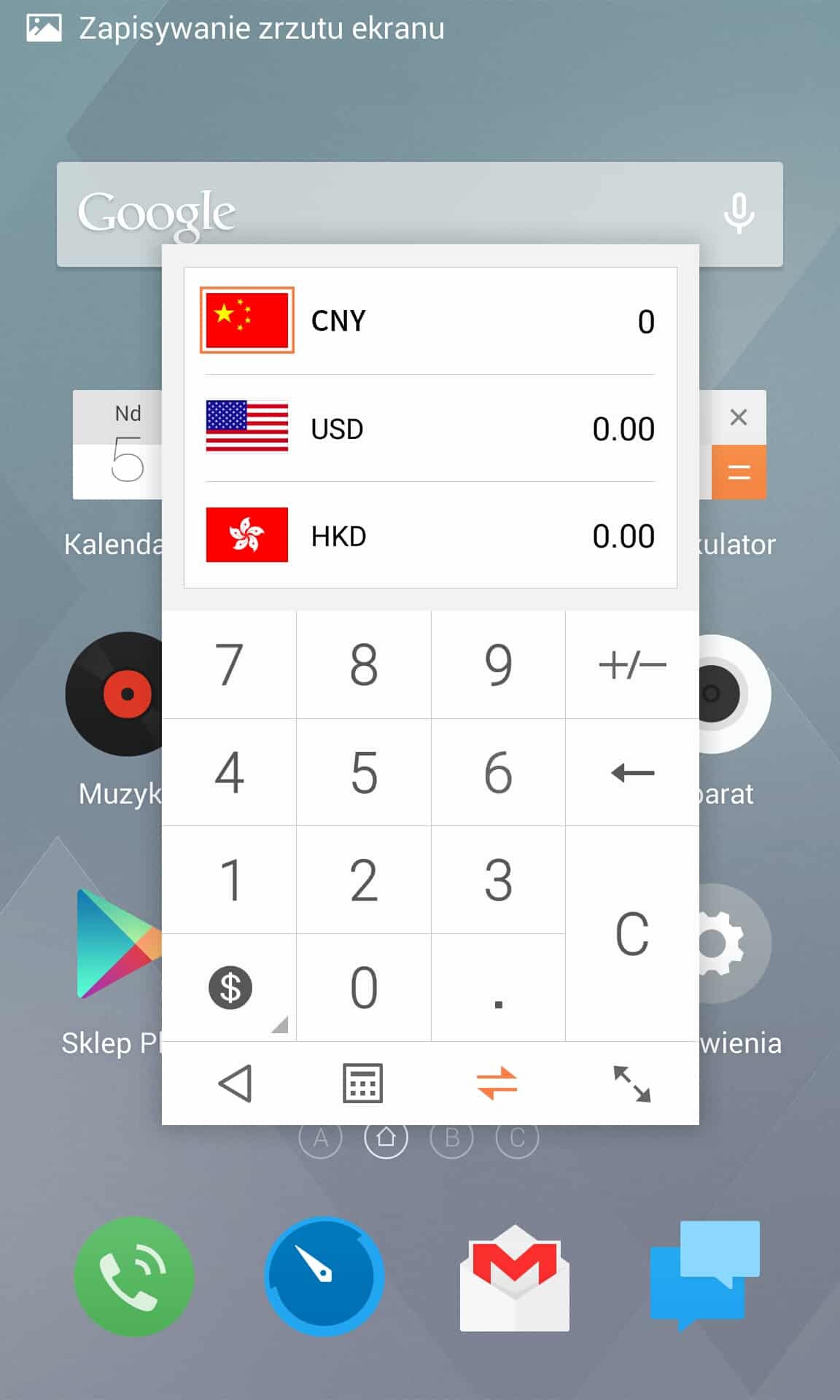Switch to calculator mode
This screenshot has width=840, height=1400.
point(362,1084)
